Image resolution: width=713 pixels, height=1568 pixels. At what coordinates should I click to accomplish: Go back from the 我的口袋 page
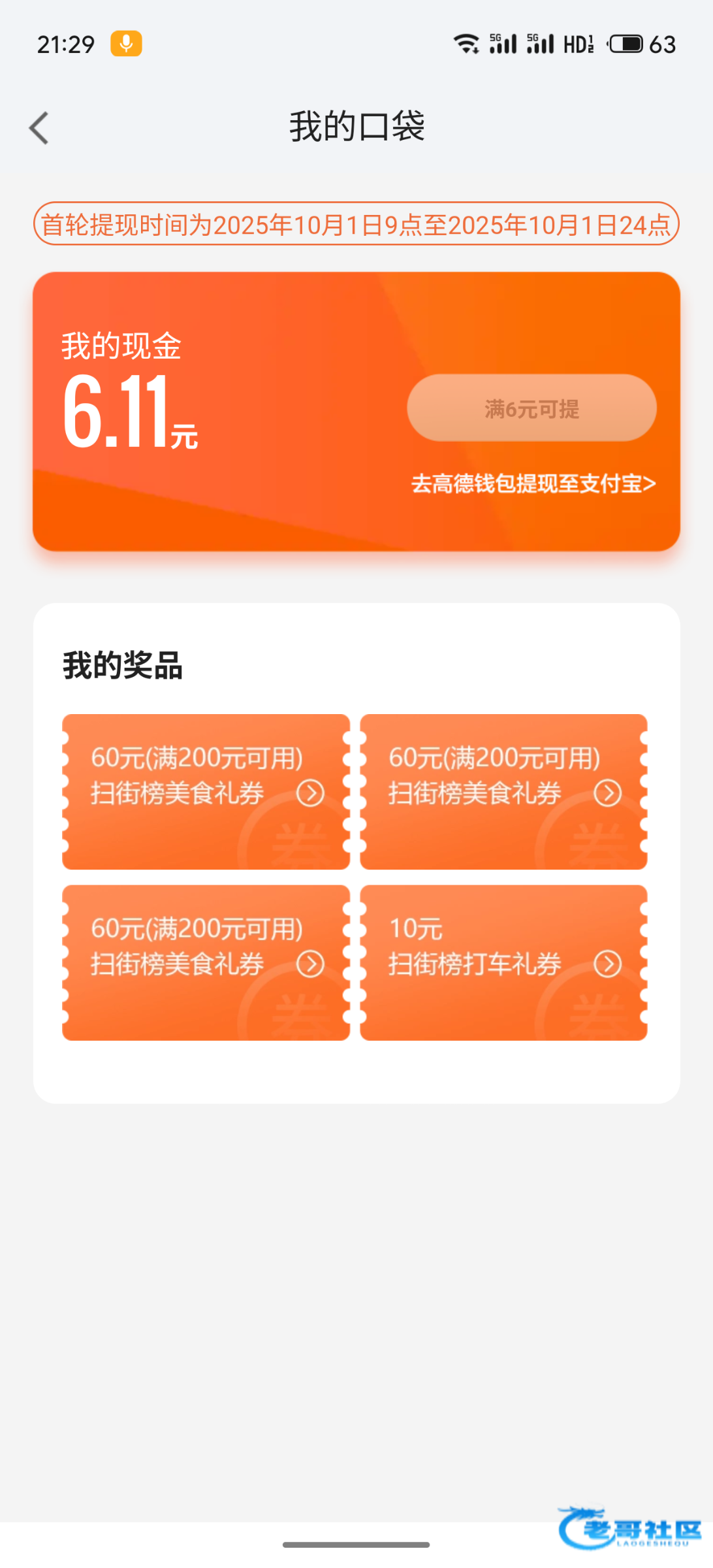pyautogui.click(x=39, y=127)
